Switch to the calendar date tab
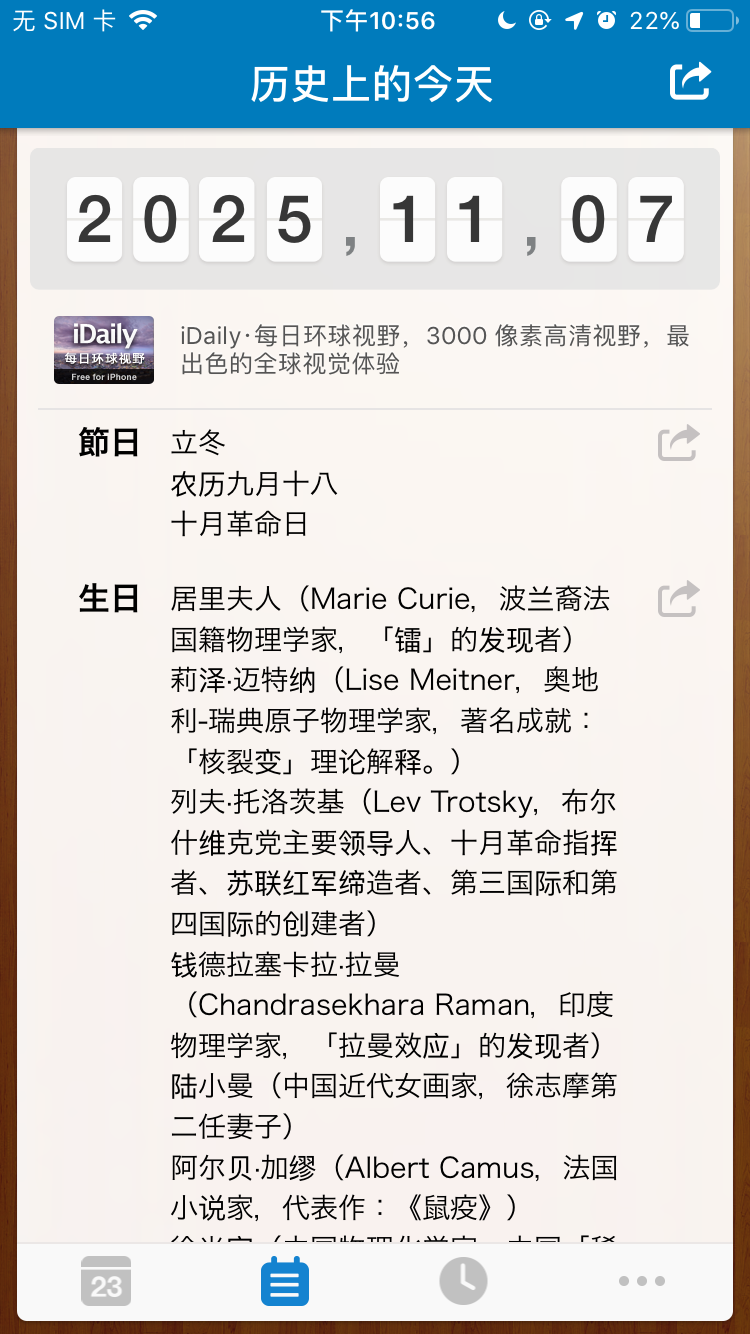The height and width of the screenshot is (1334, 750). tap(106, 1281)
